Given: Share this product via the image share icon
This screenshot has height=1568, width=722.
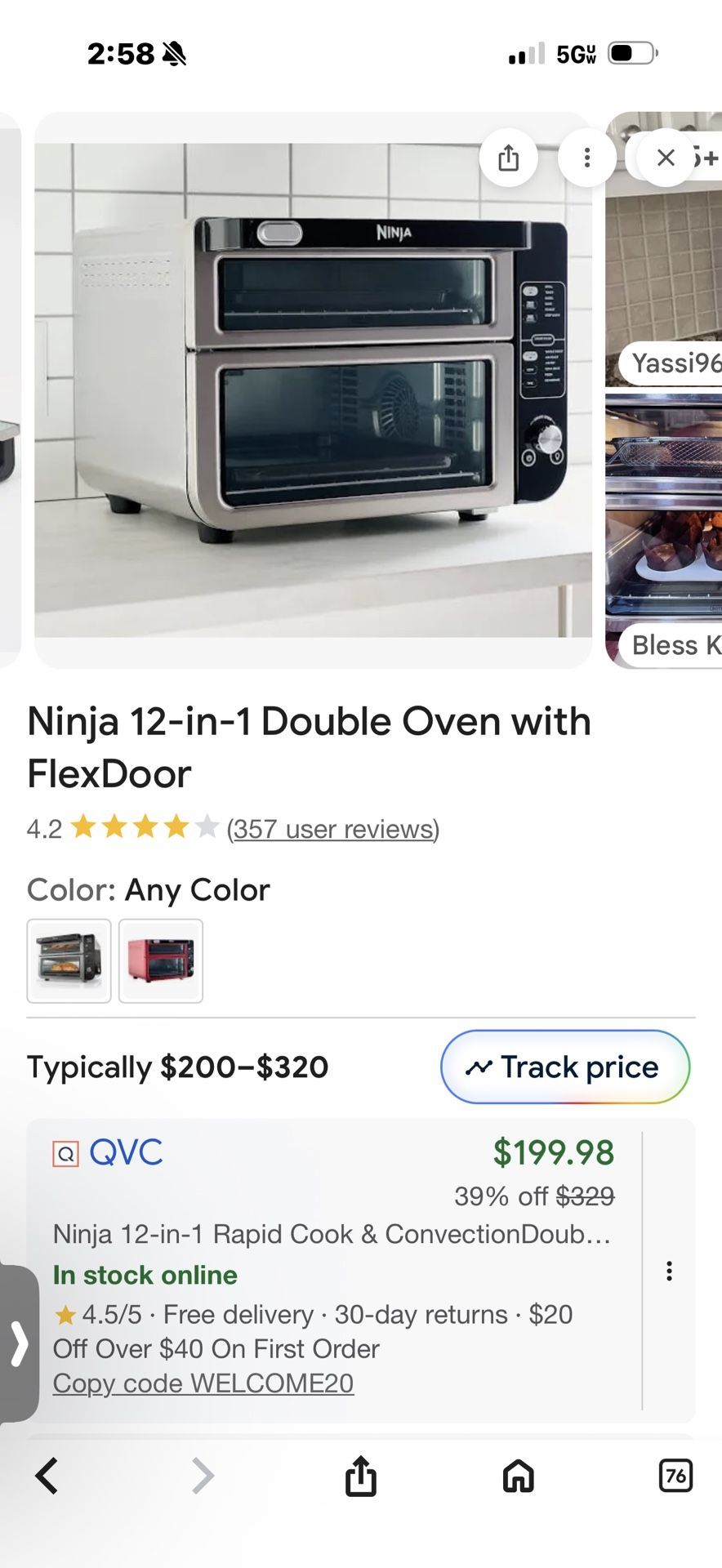Looking at the screenshot, I should [x=508, y=158].
